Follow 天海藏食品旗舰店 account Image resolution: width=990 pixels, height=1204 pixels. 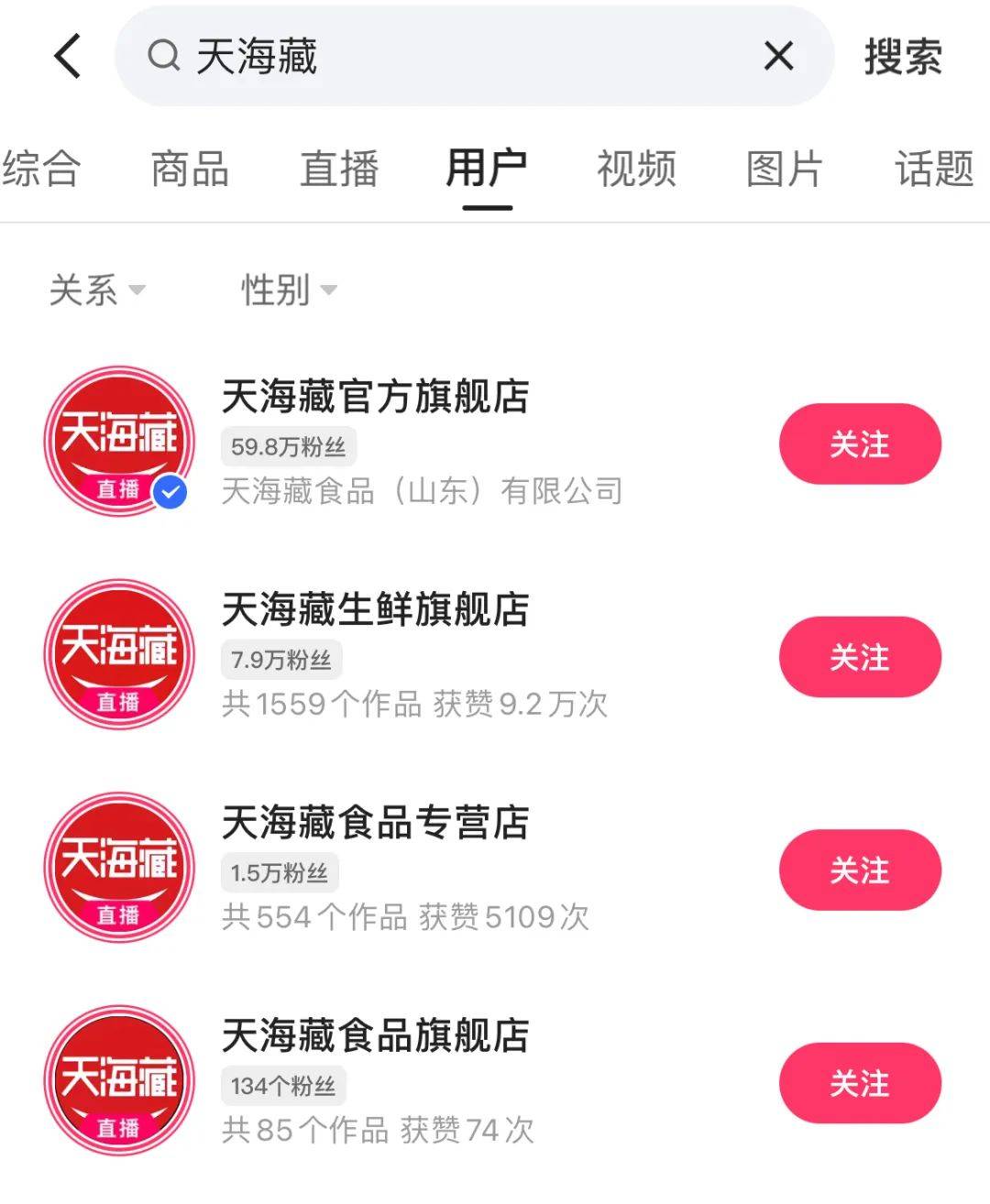(x=858, y=1083)
